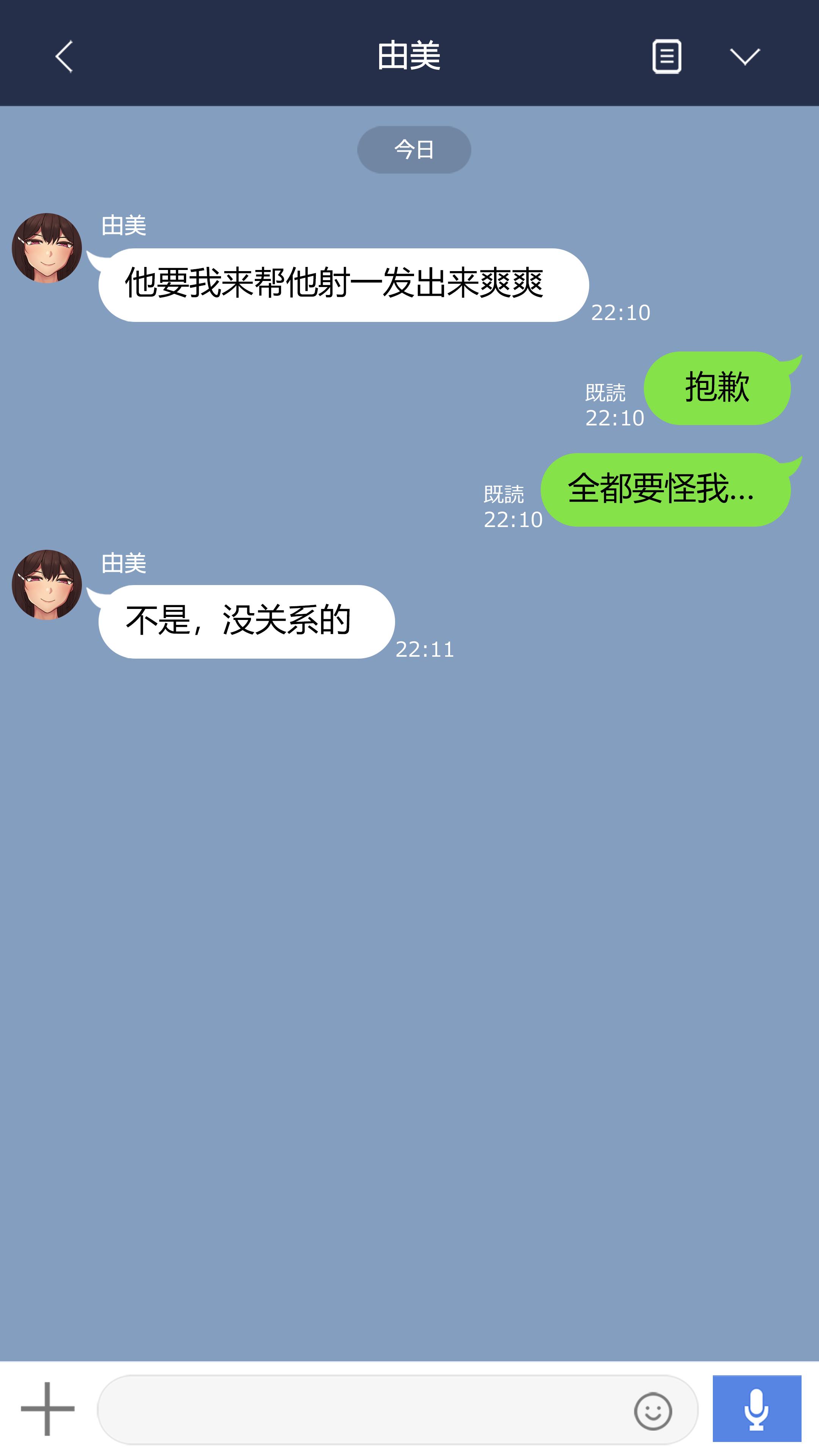Focus the message input field
This screenshot has width=819, height=1456.
tap(362, 1410)
